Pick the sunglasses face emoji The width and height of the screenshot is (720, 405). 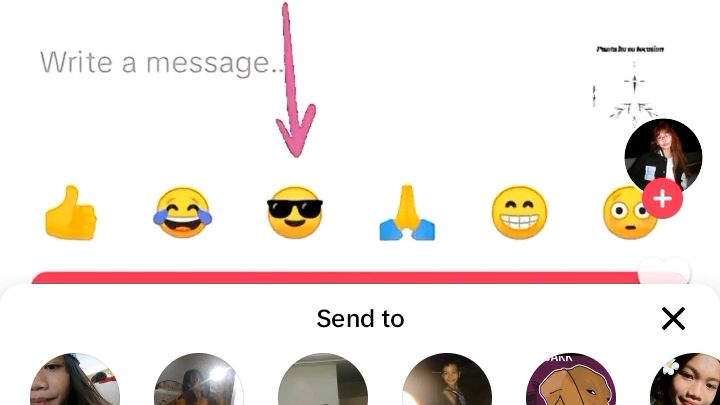point(295,212)
